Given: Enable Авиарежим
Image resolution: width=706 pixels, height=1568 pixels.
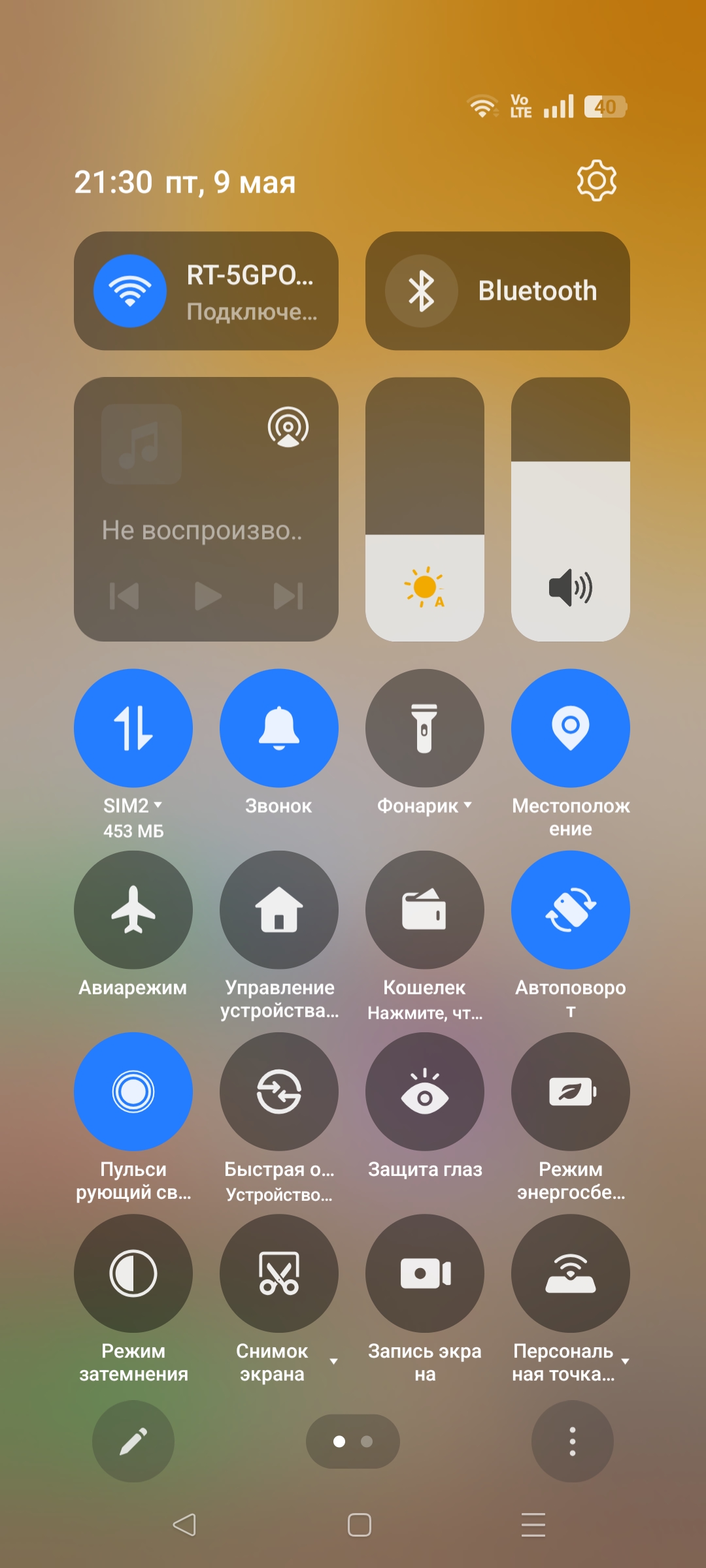Looking at the screenshot, I should point(133,909).
